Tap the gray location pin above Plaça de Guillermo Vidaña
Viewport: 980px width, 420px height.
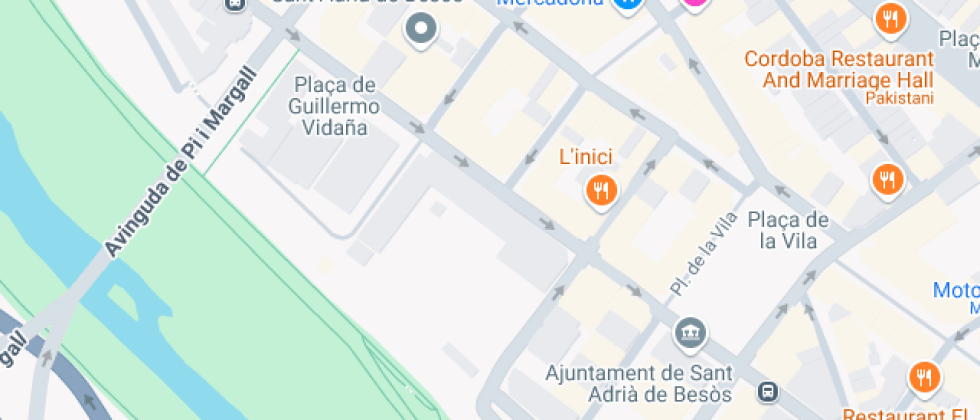pyautogui.click(x=421, y=30)
